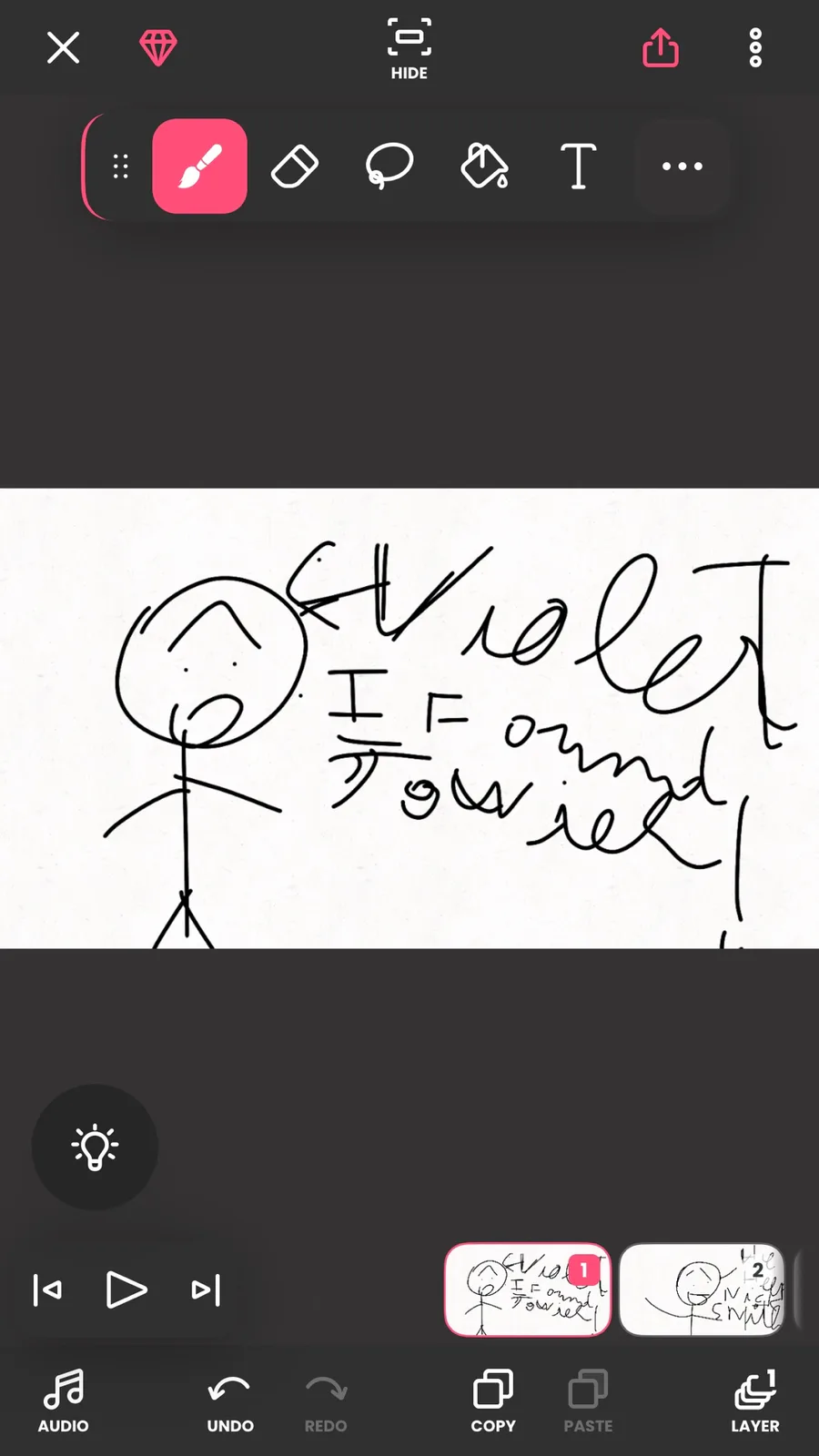Open the premium diamond icon
The image size is (819, 1456).
click(158, 47)
